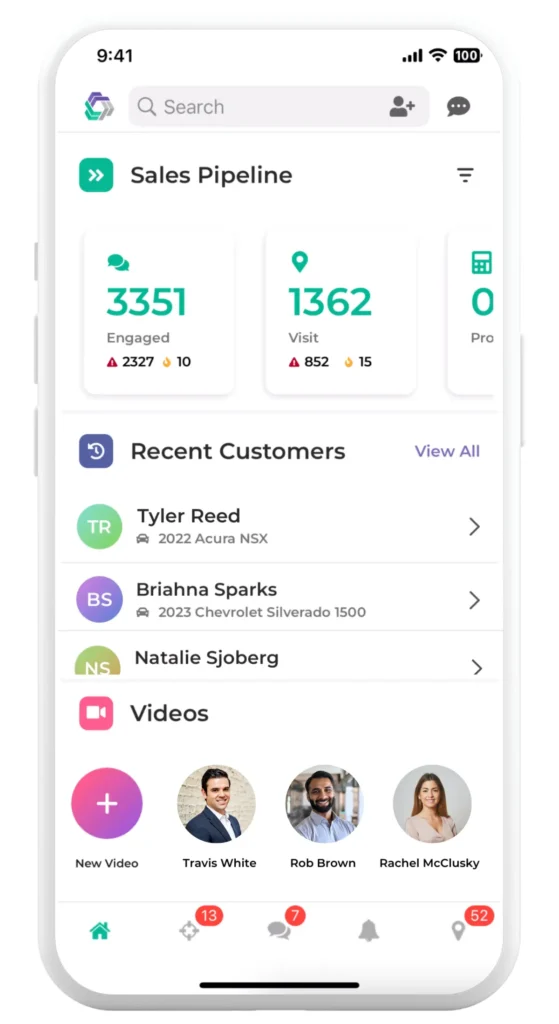The image size is (559, 1024).
Task: Open Tyler Reed's customer record
Action: (x=280, y=526)
